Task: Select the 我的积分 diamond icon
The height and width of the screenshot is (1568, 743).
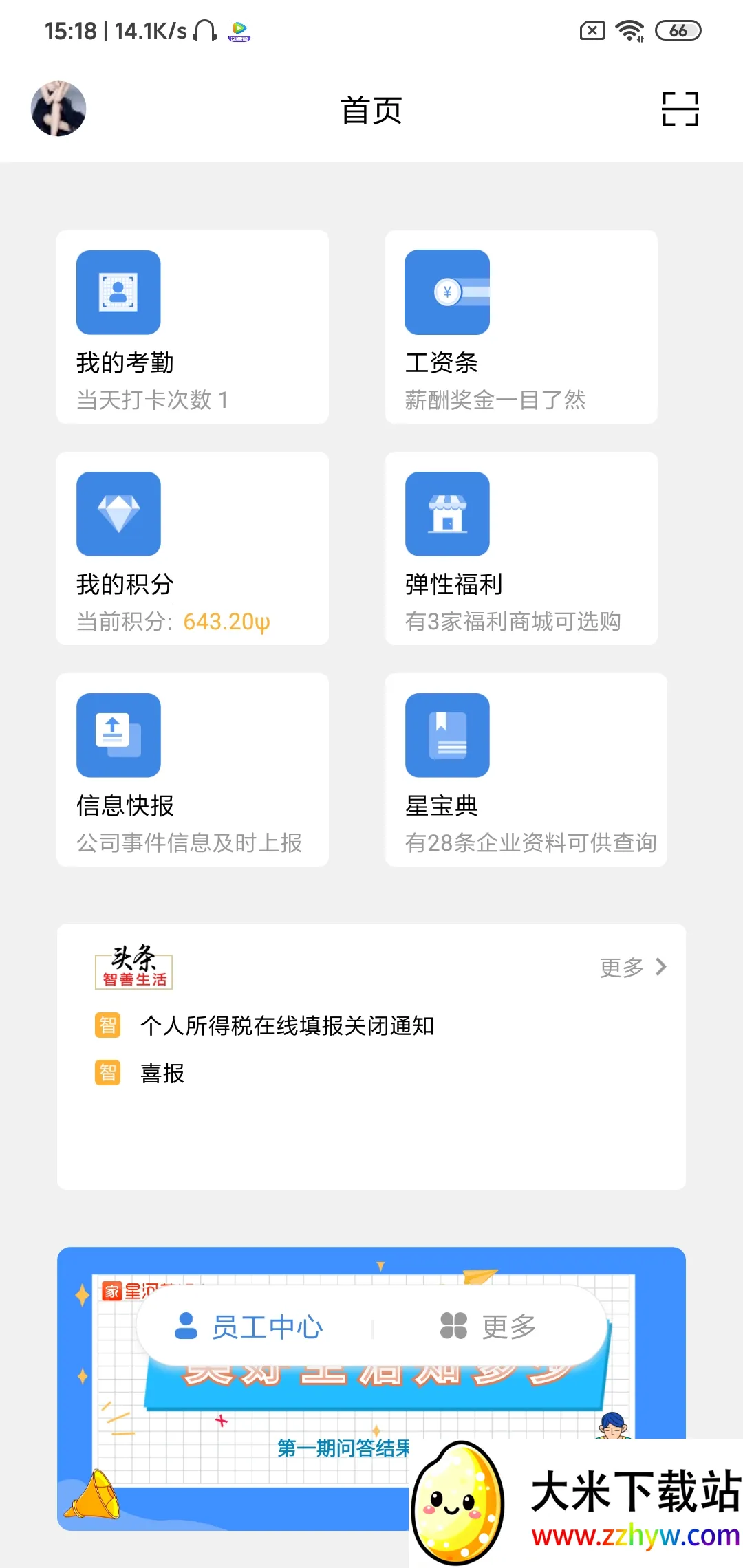Action: 118,513
